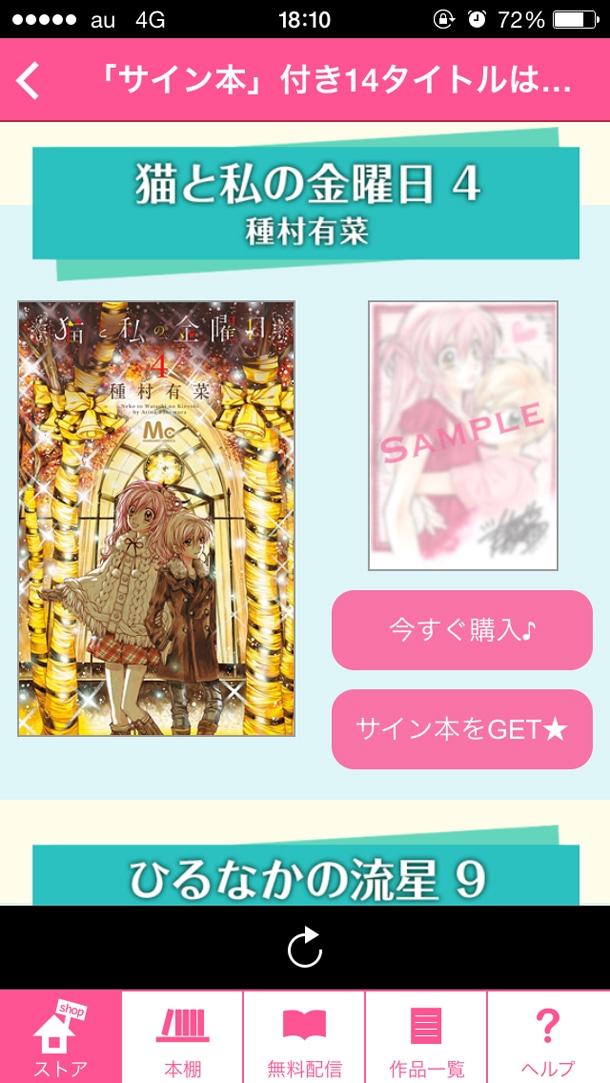View the signed SAMPLE illustration

462,436
